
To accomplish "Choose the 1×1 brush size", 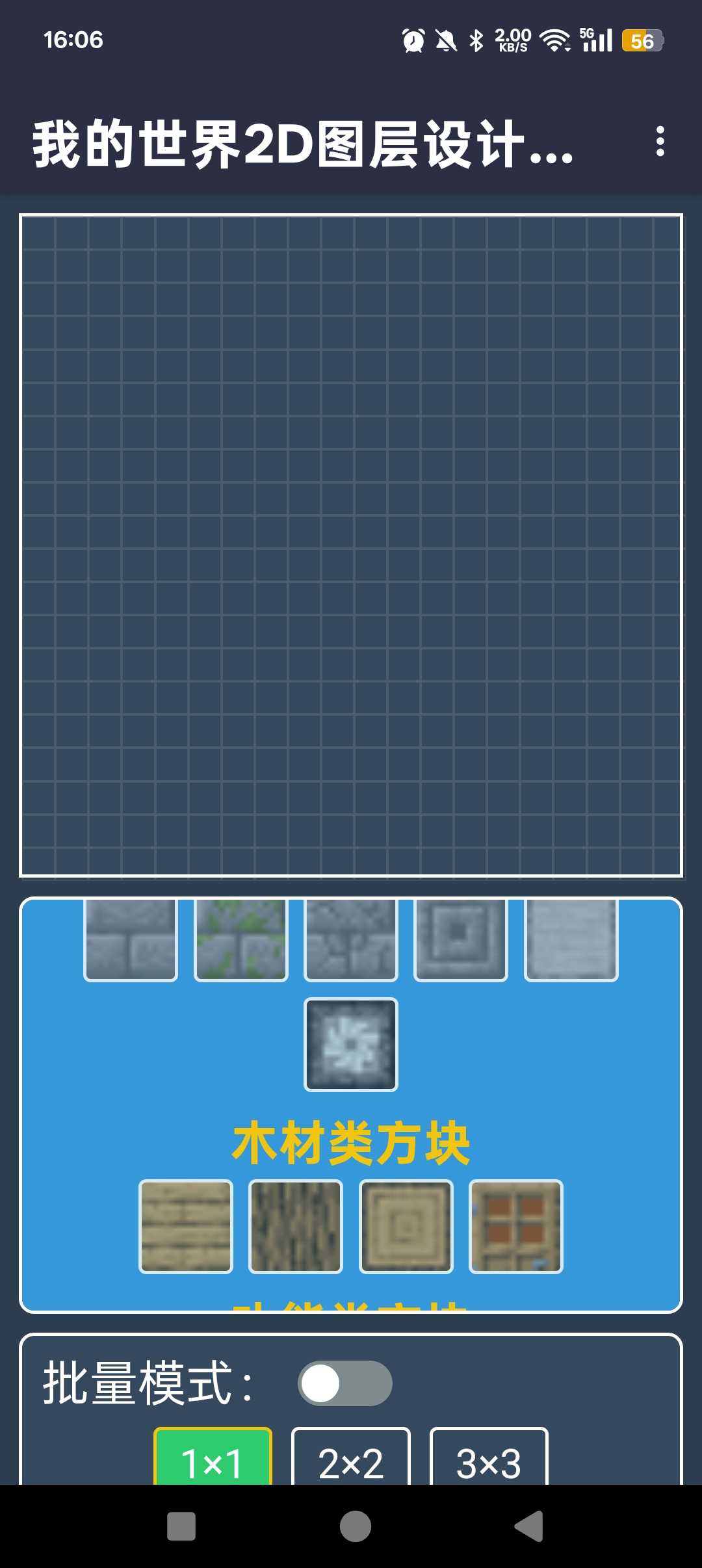I will [213, 1459].
